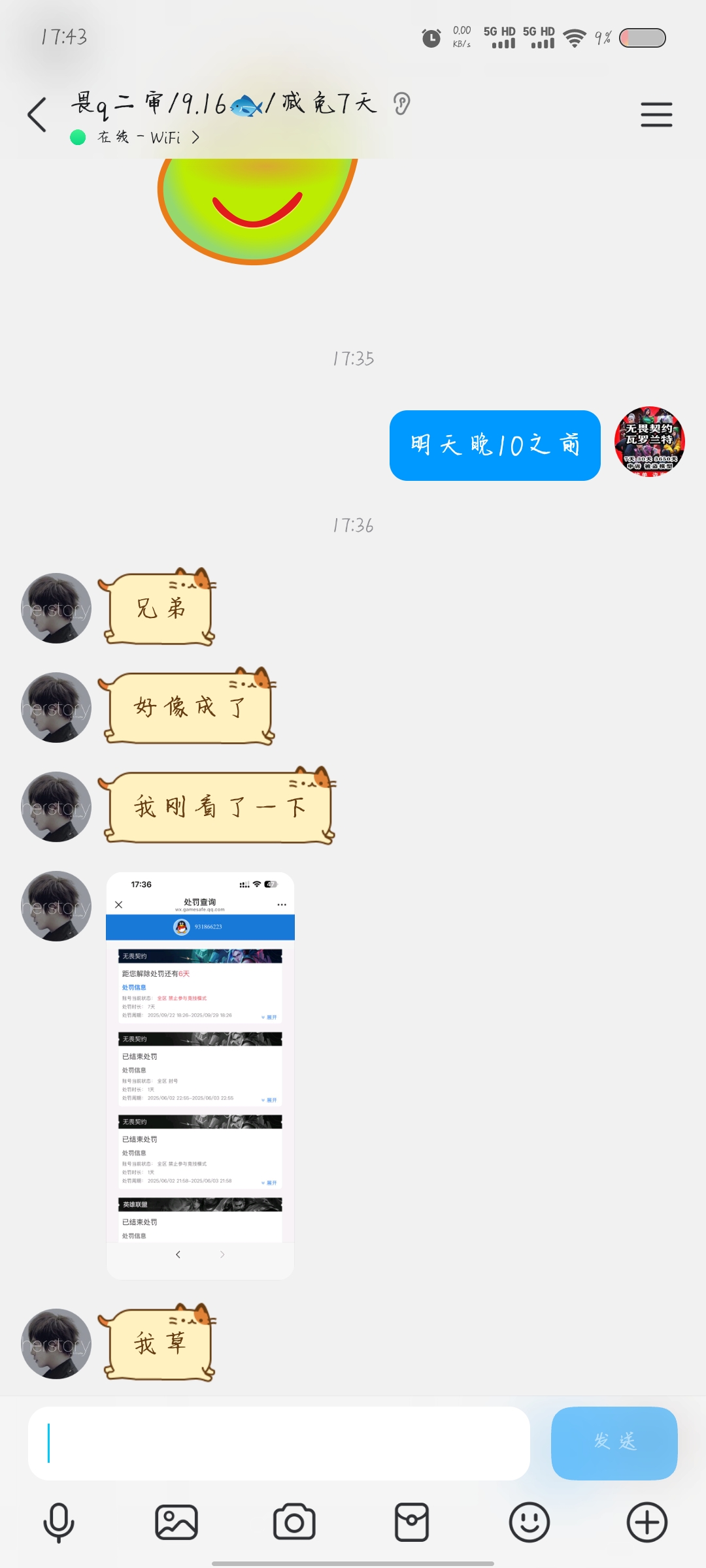Focus the message input field

click(x=278, y=1443)
